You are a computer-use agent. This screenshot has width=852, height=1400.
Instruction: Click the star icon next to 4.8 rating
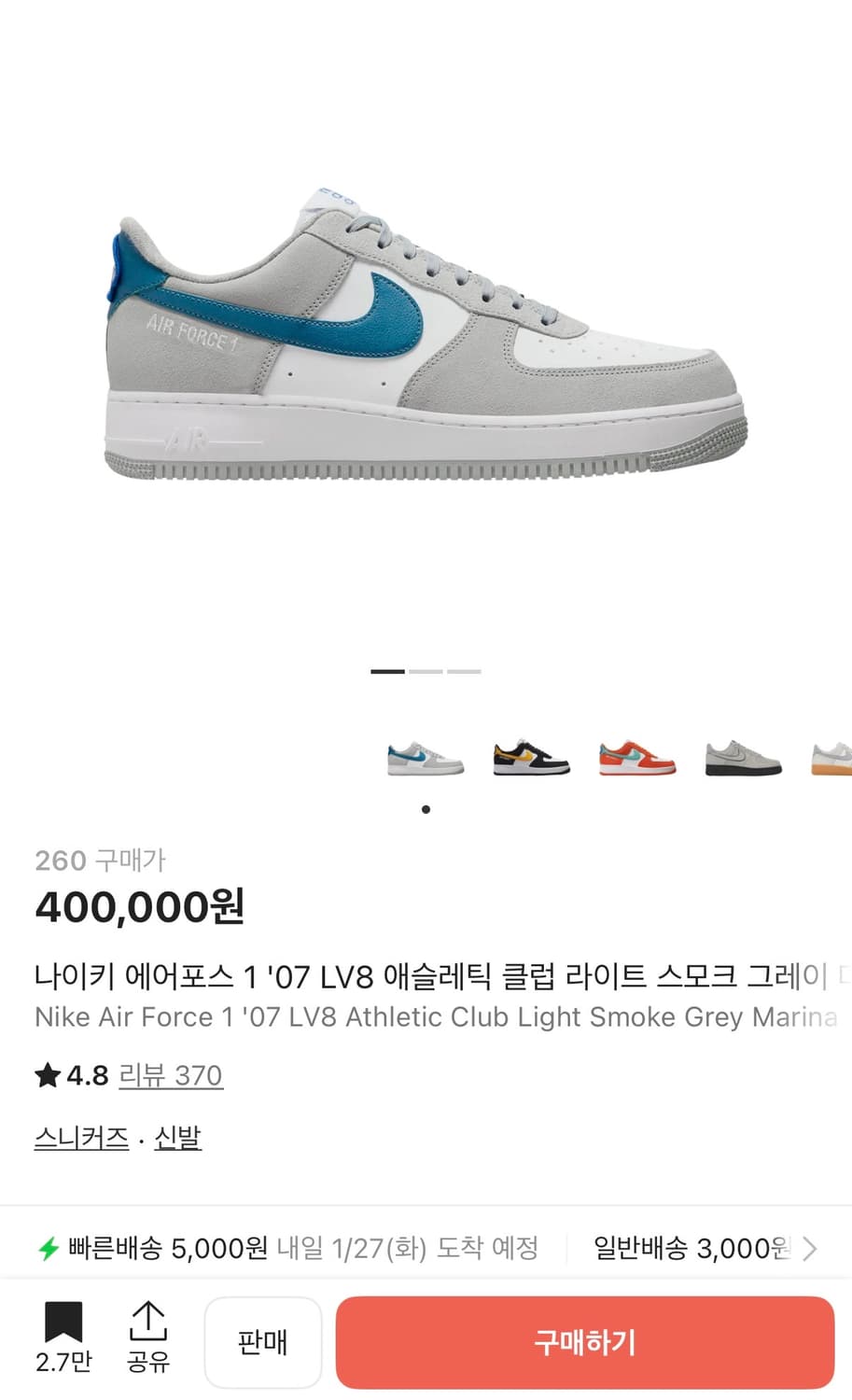(x=47, y=1075)
